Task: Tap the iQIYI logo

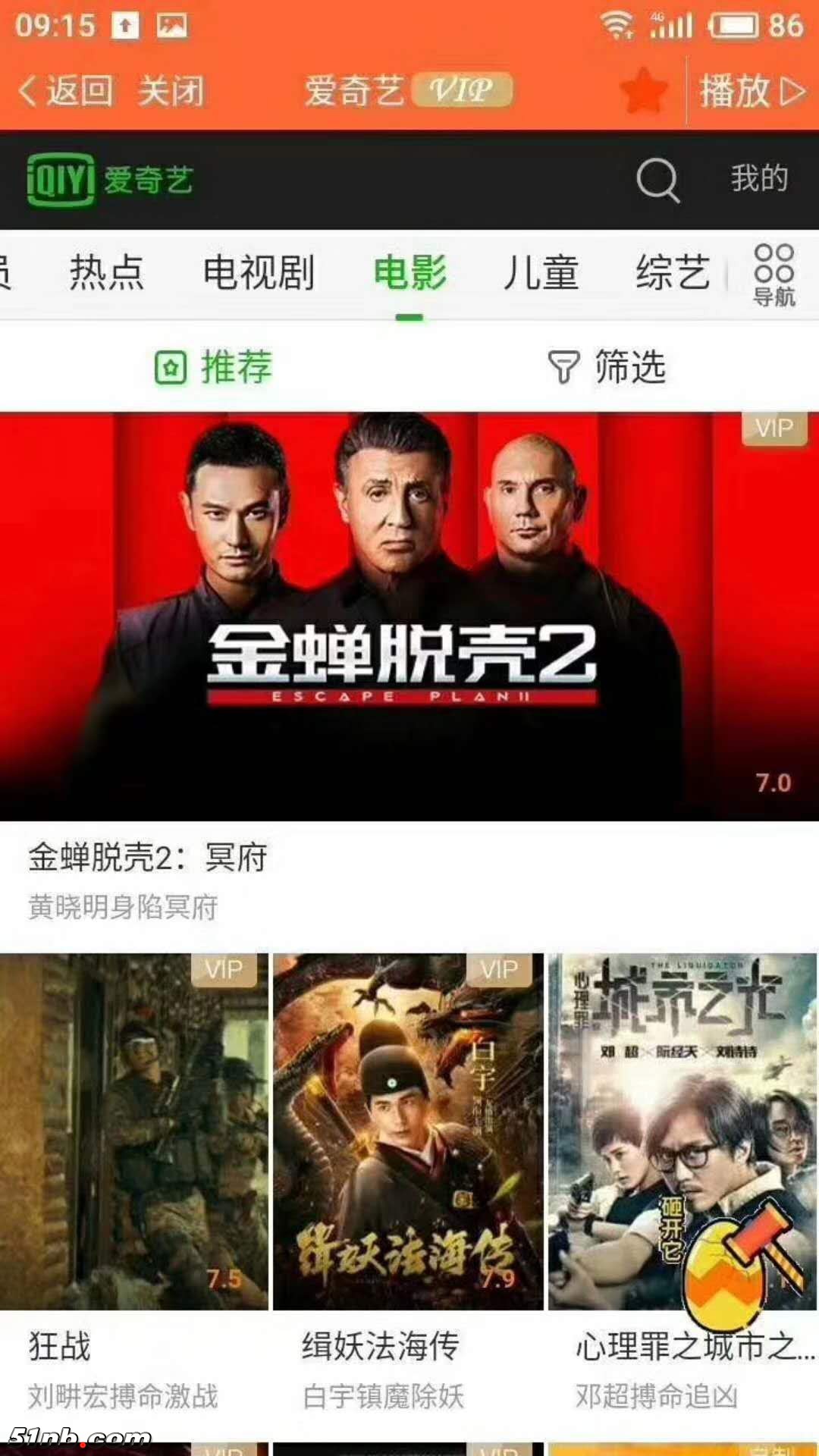Action: click(59, 180)
